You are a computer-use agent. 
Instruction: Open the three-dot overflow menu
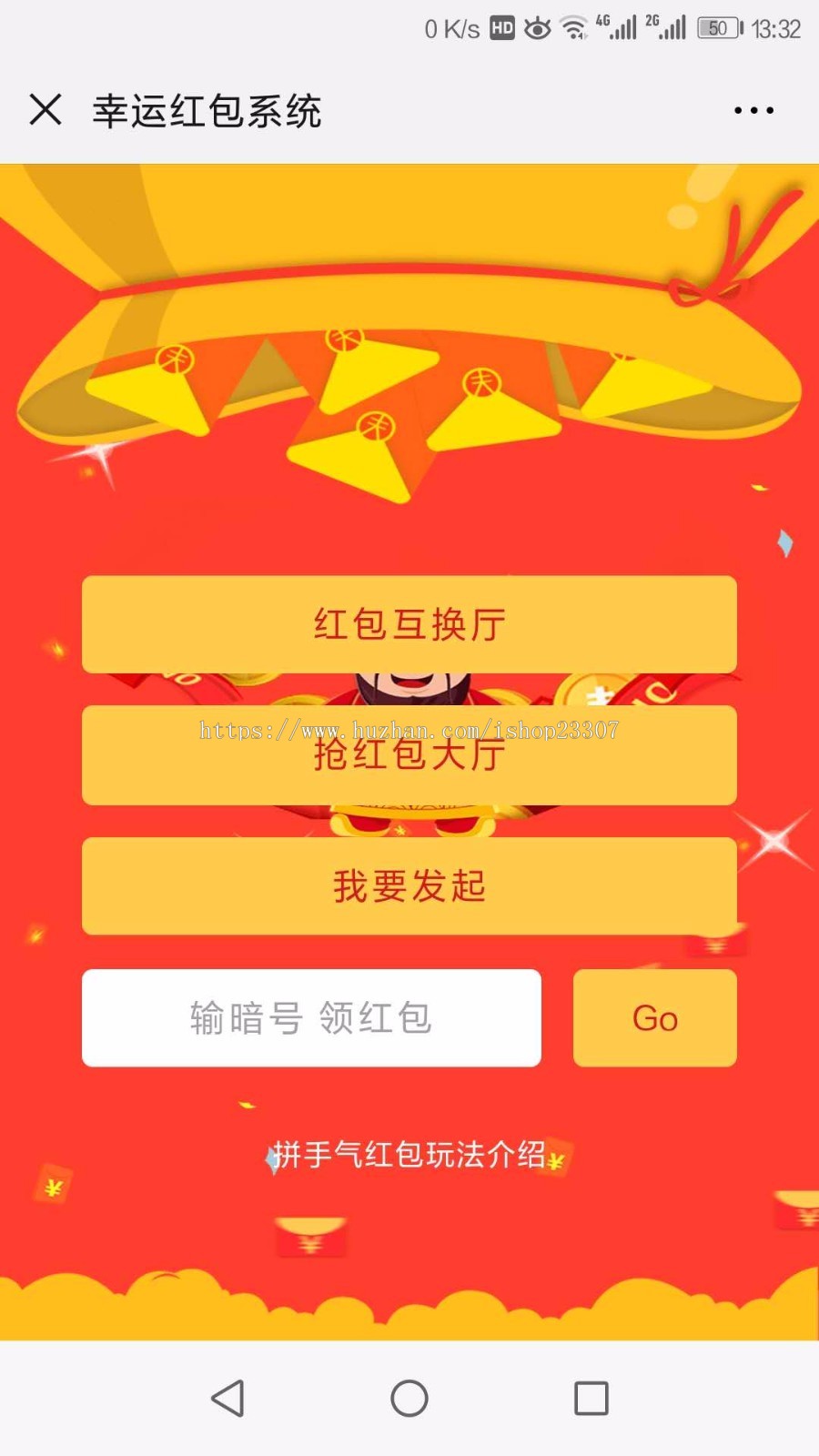tap(753, 110)
